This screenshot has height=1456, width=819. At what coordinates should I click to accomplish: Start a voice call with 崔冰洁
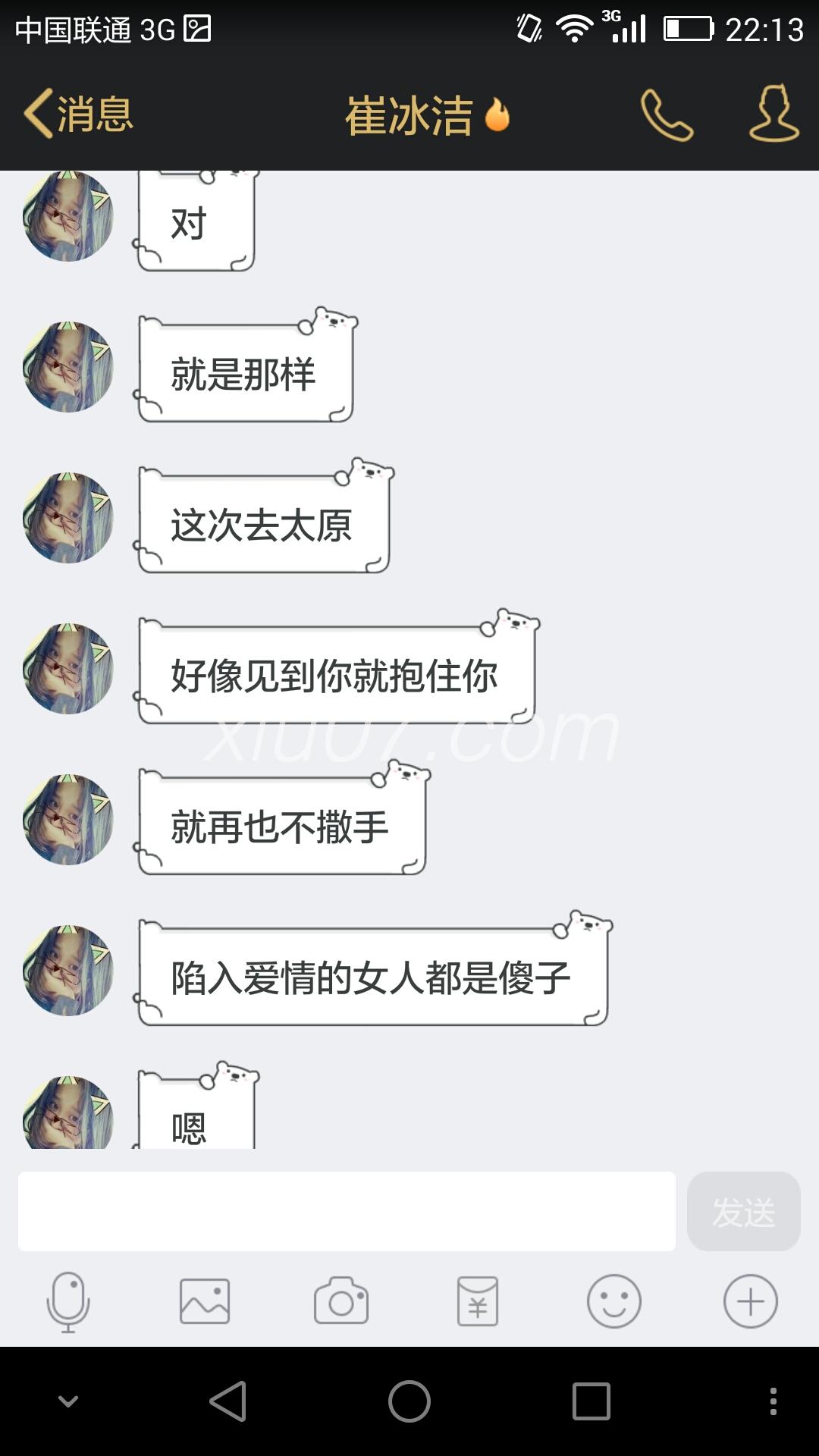tap(667, 115)
